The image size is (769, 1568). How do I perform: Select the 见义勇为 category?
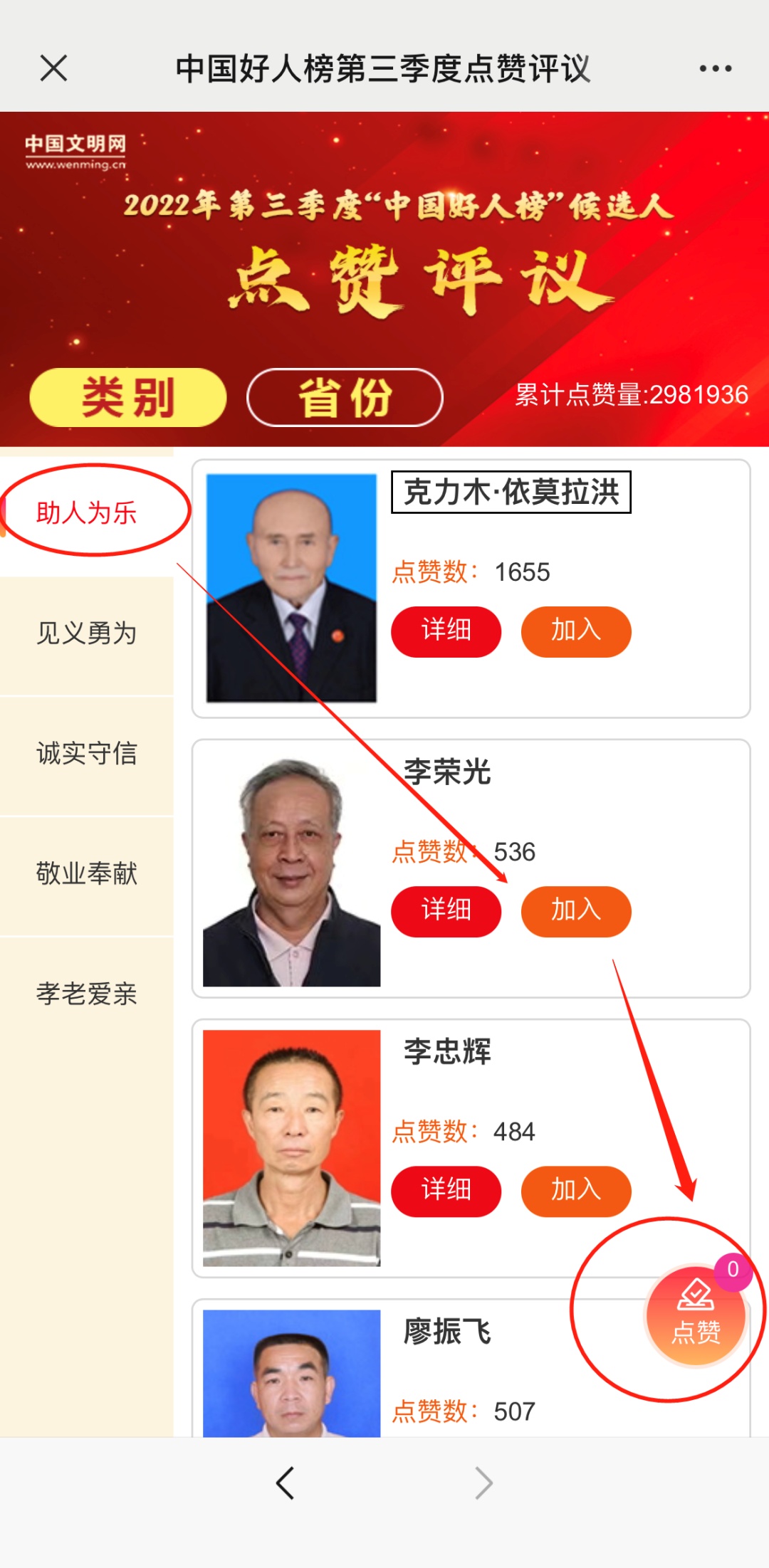click(87, 633)
